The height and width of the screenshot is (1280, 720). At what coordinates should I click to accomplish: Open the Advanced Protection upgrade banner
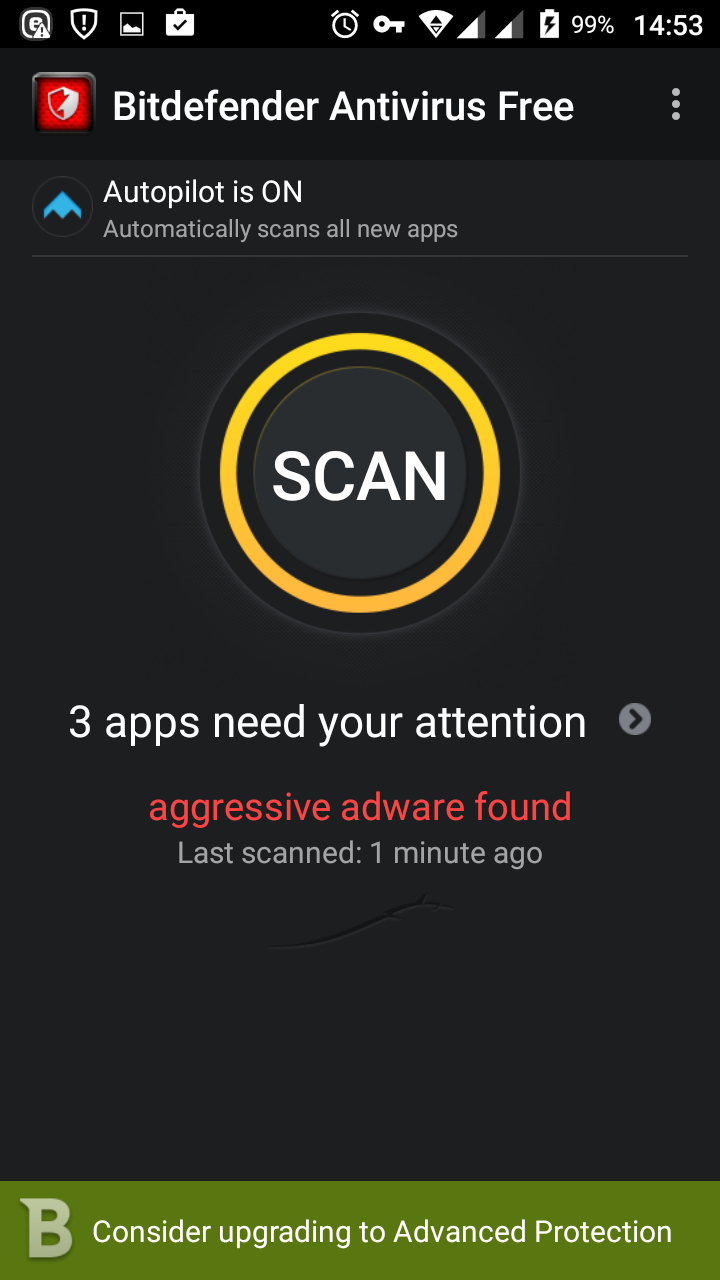(360, 1230)
